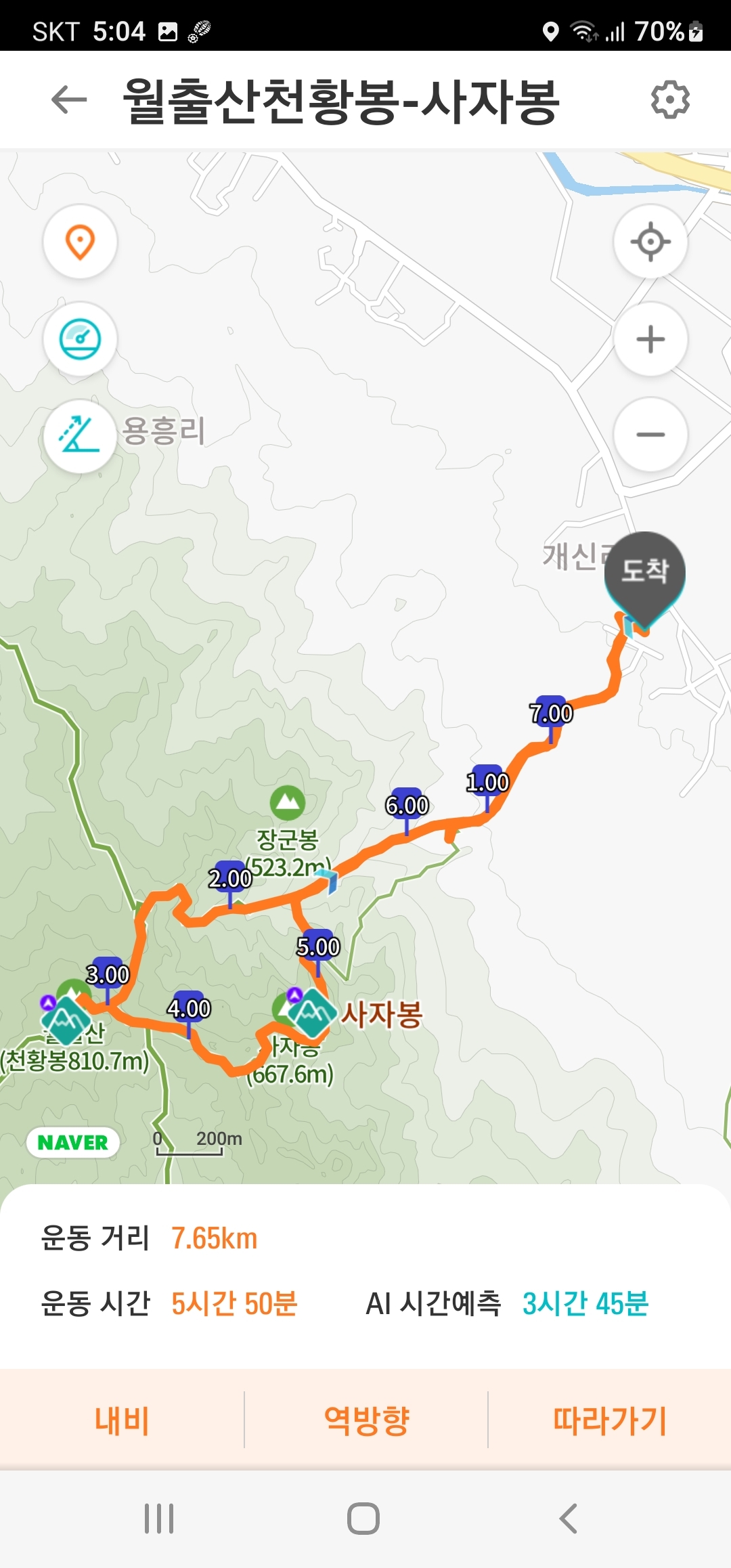
Task: Go to the phone home screen
Action: tap(363, 1519)
